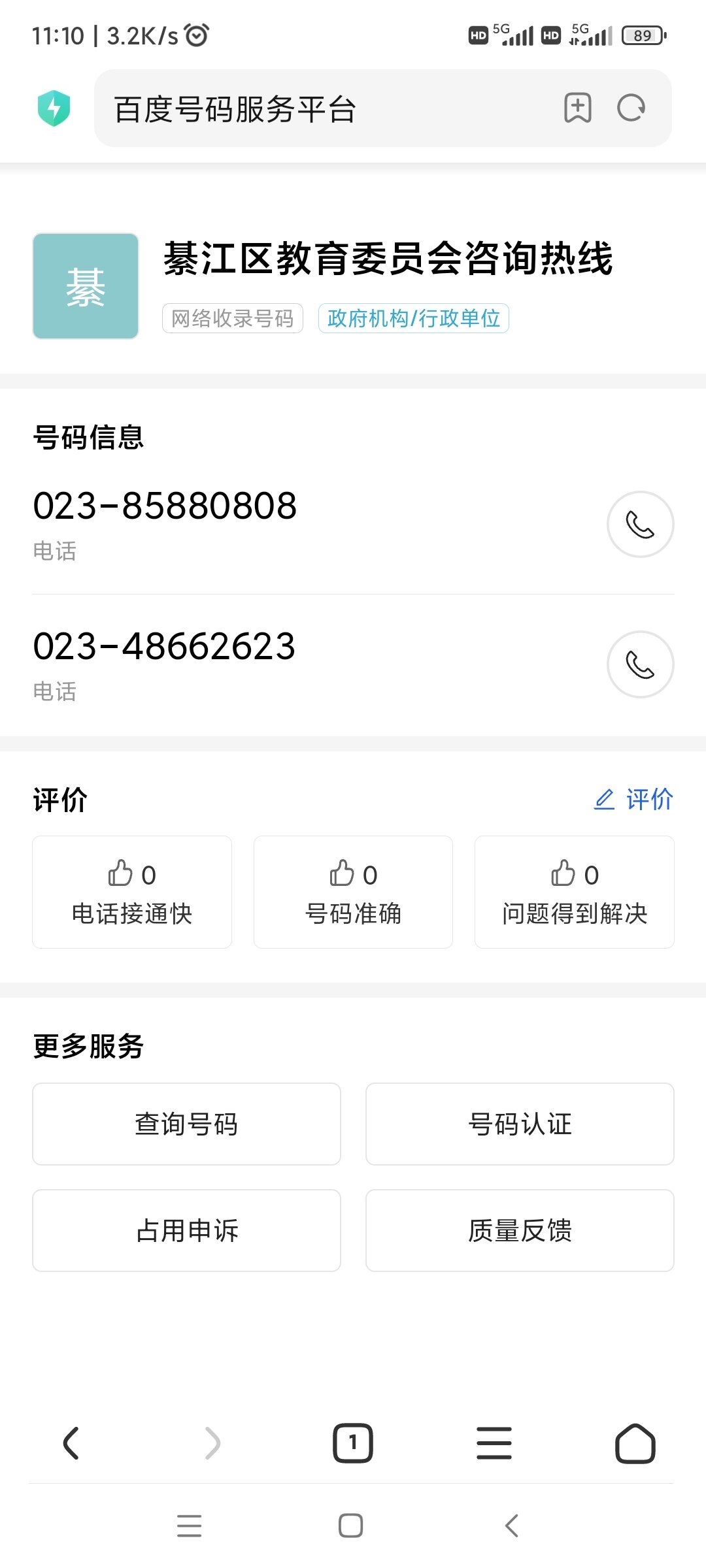Upvote 电话接通快

point(132,892)
